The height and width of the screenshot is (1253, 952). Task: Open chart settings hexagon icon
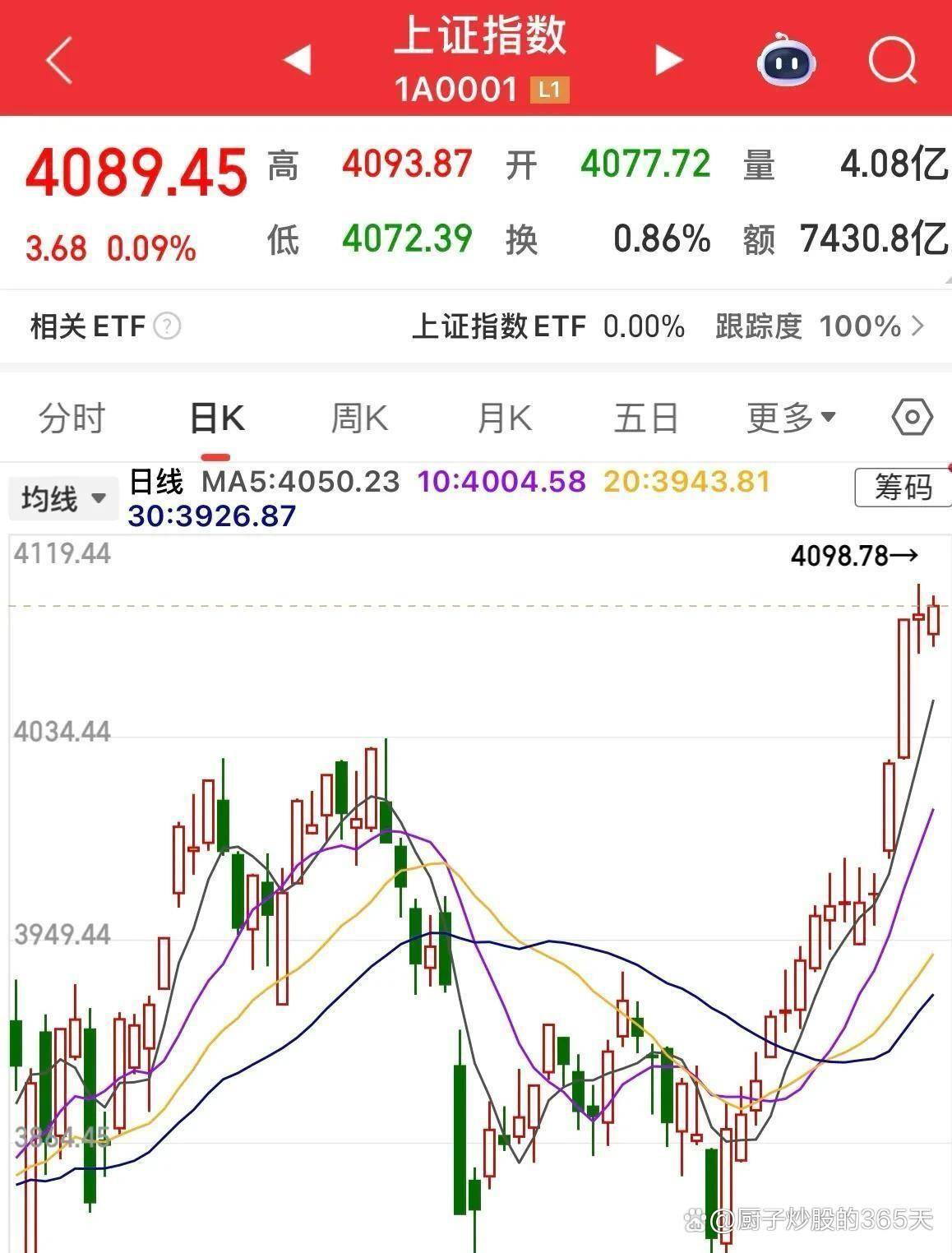[912, 418]
